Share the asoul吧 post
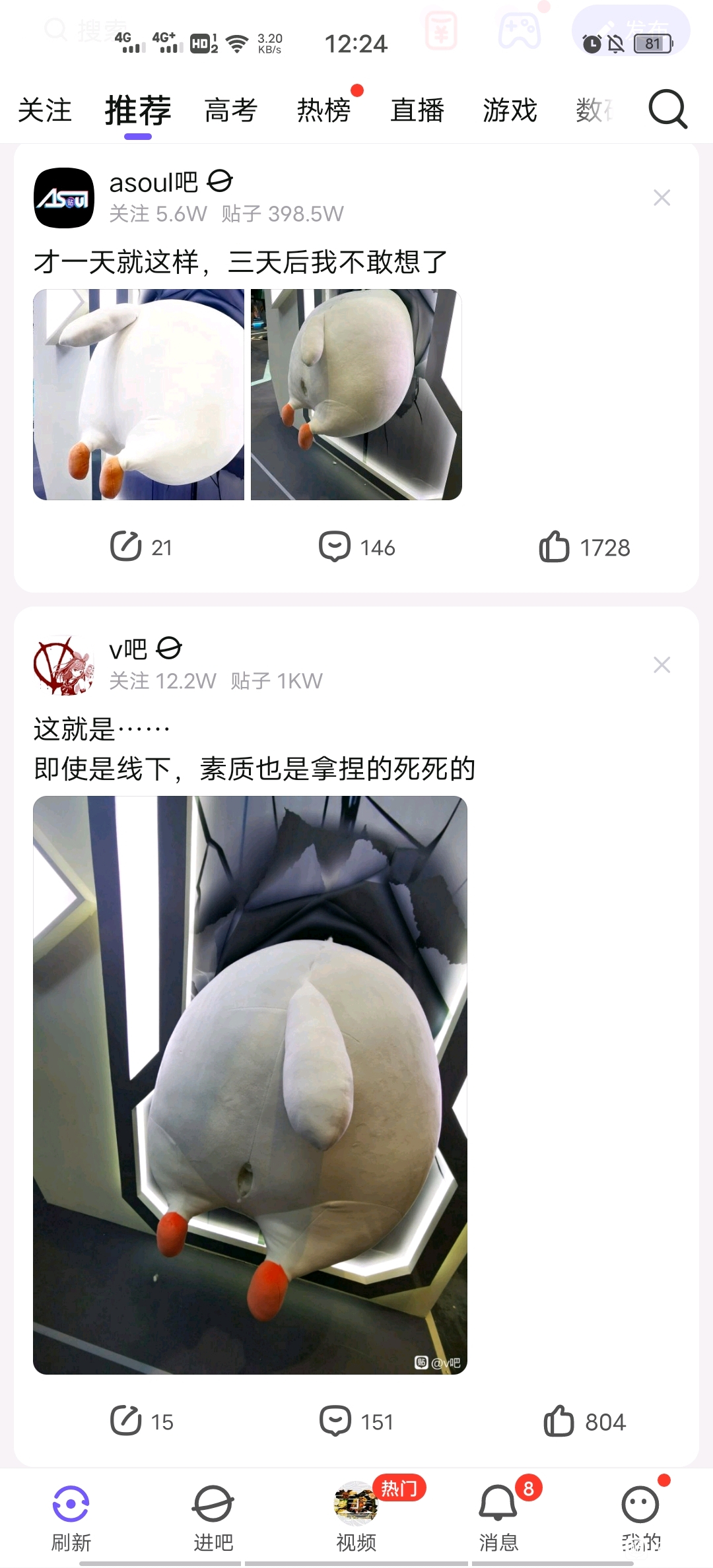 pyautogui.click(x=141, y=547)
